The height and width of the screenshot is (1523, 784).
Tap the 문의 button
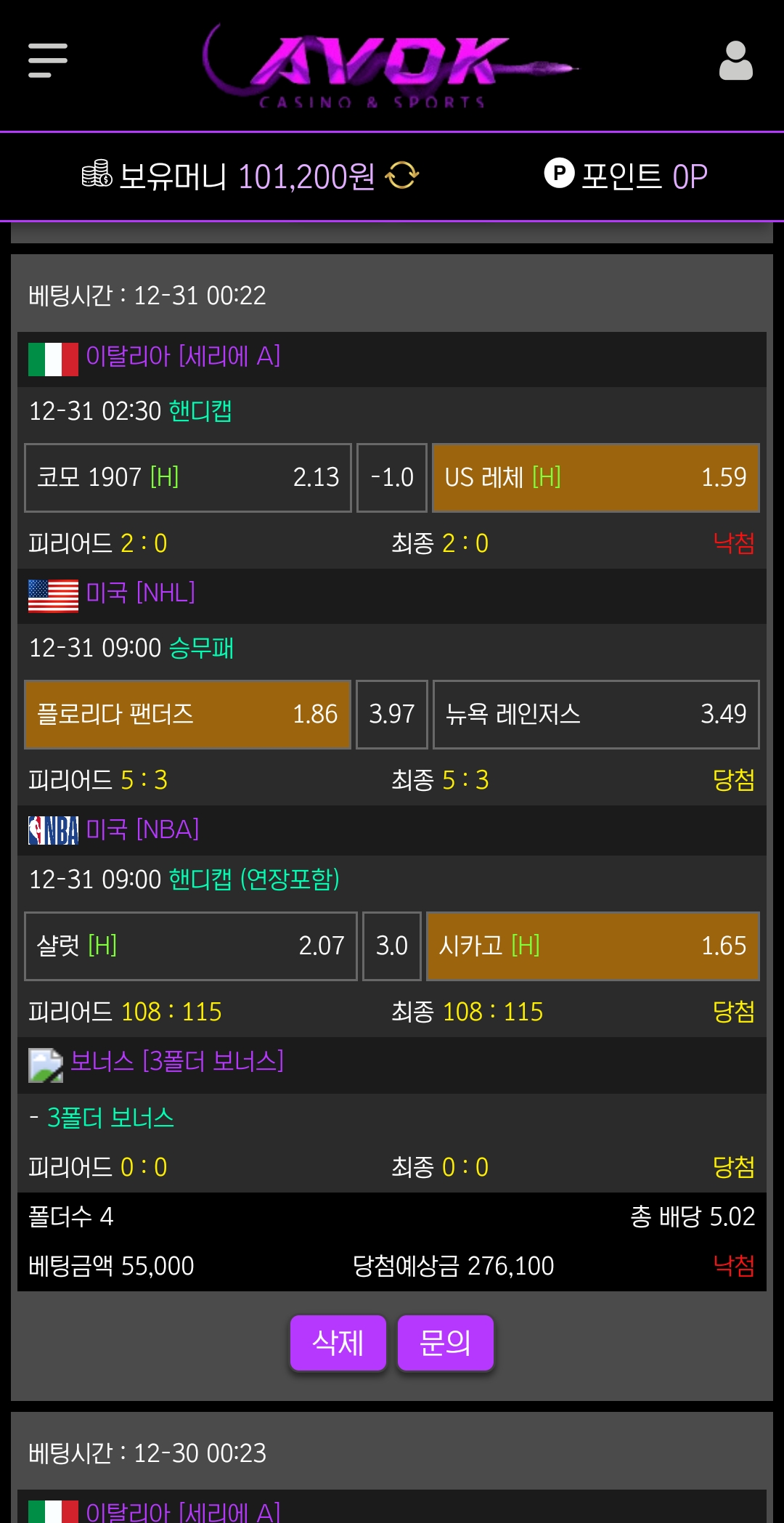click(445, 1342)
